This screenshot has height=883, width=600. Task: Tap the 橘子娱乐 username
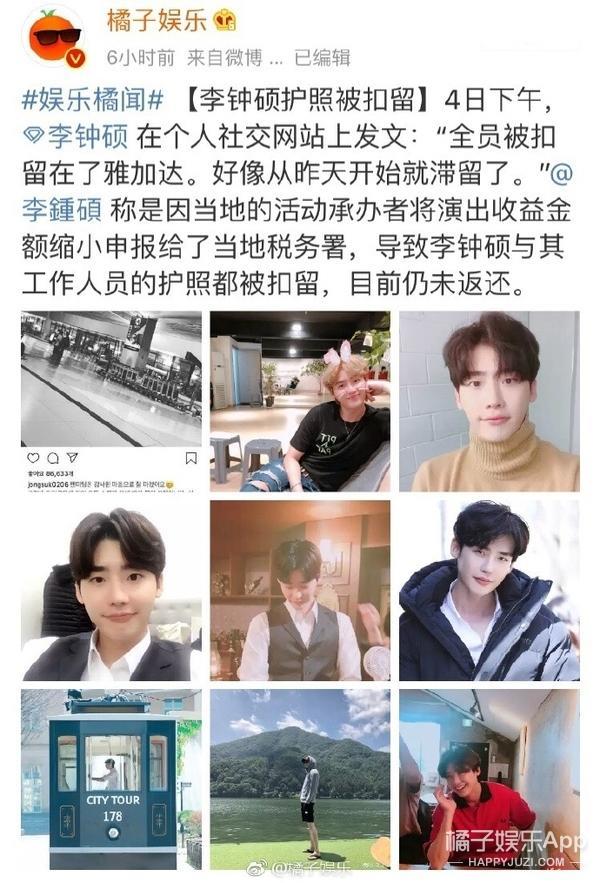click(156, 20)
